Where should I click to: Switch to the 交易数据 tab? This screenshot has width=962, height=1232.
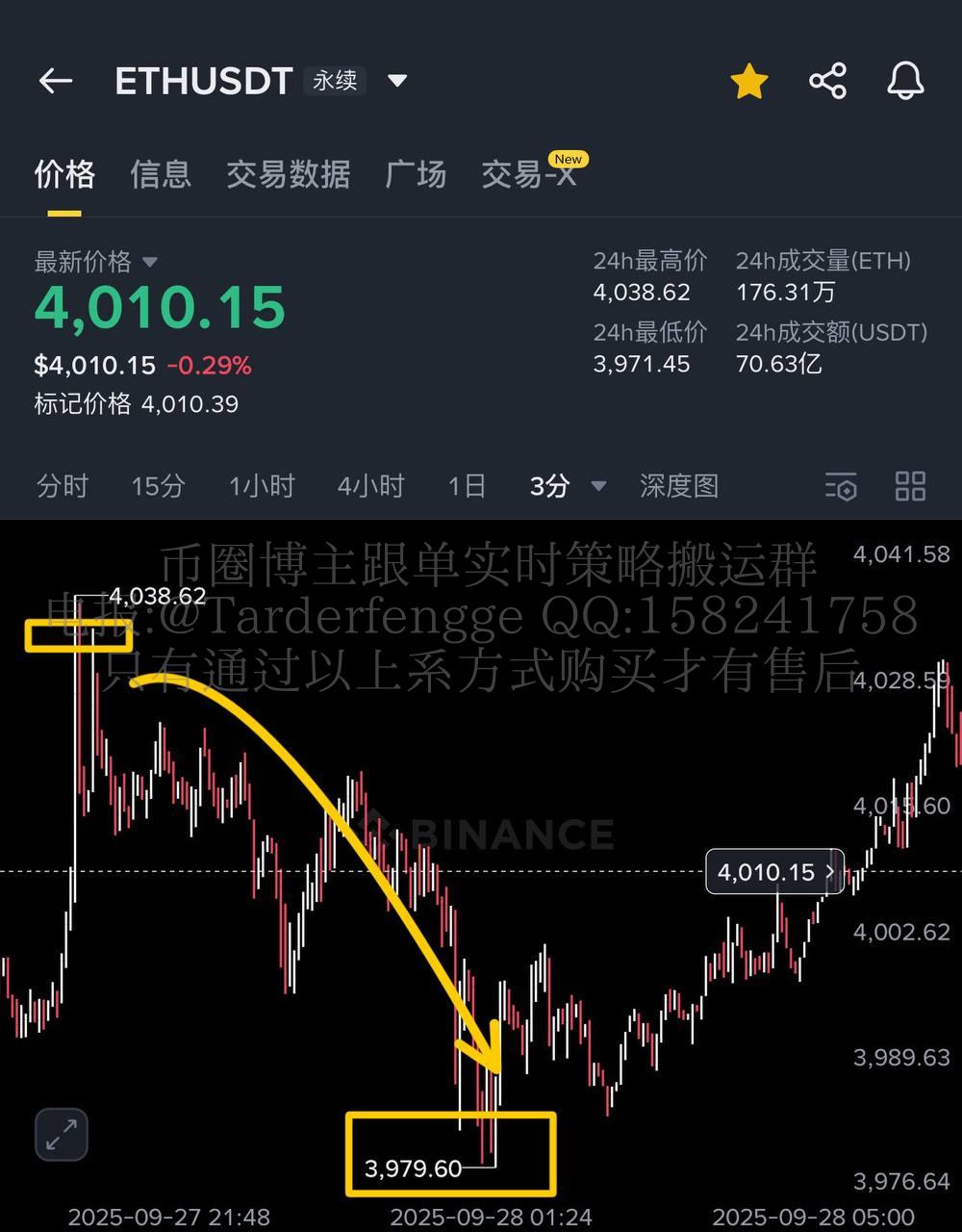(x=288, y=174)
